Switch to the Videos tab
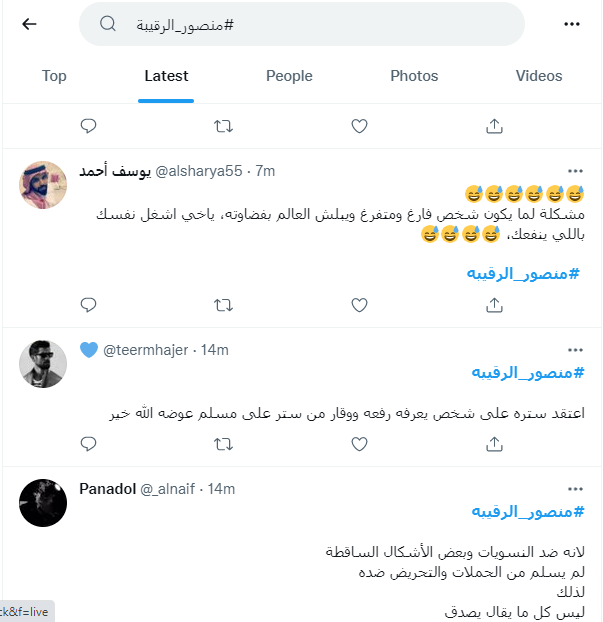 coord(538,76)
